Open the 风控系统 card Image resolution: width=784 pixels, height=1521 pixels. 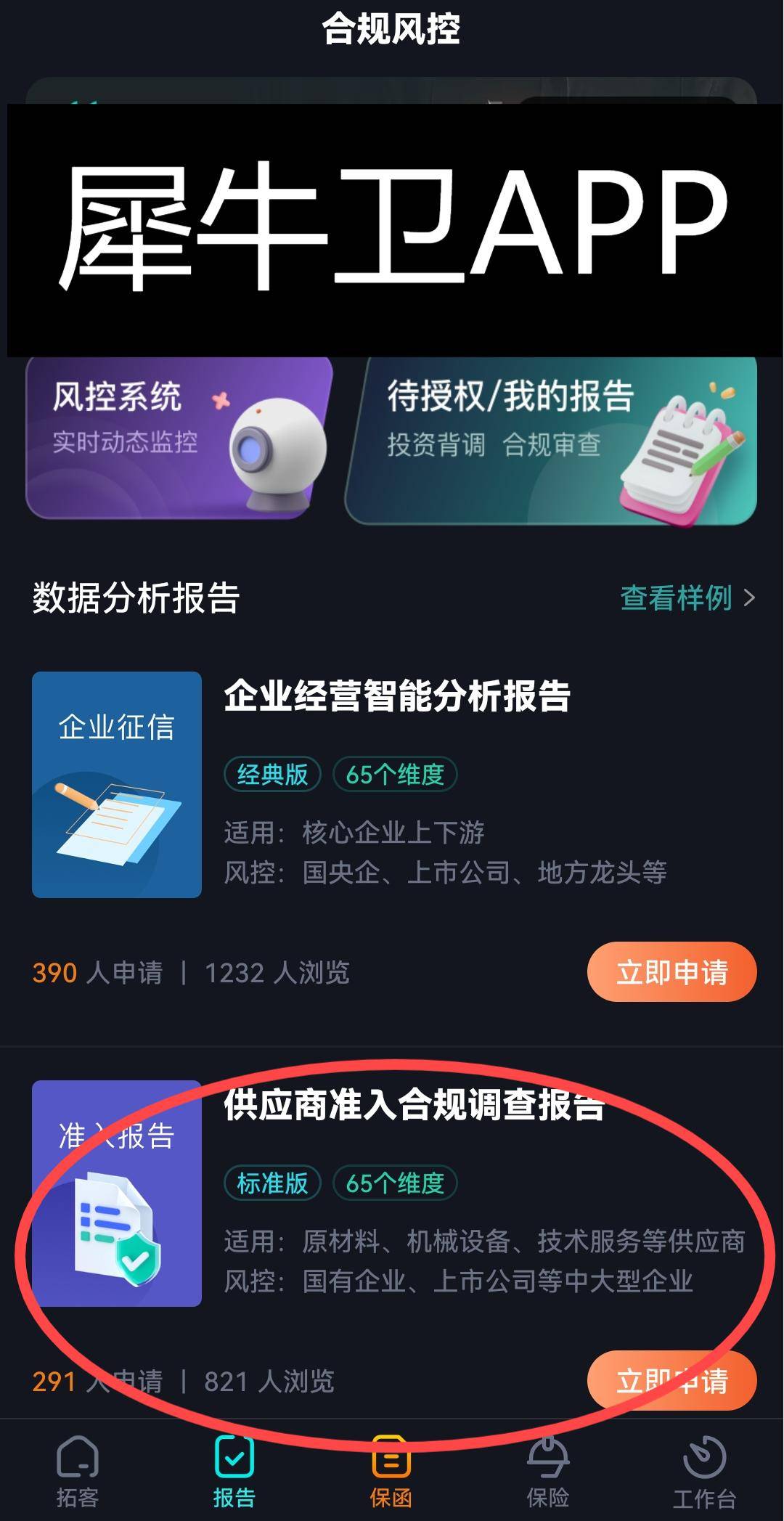pos(178,438)
